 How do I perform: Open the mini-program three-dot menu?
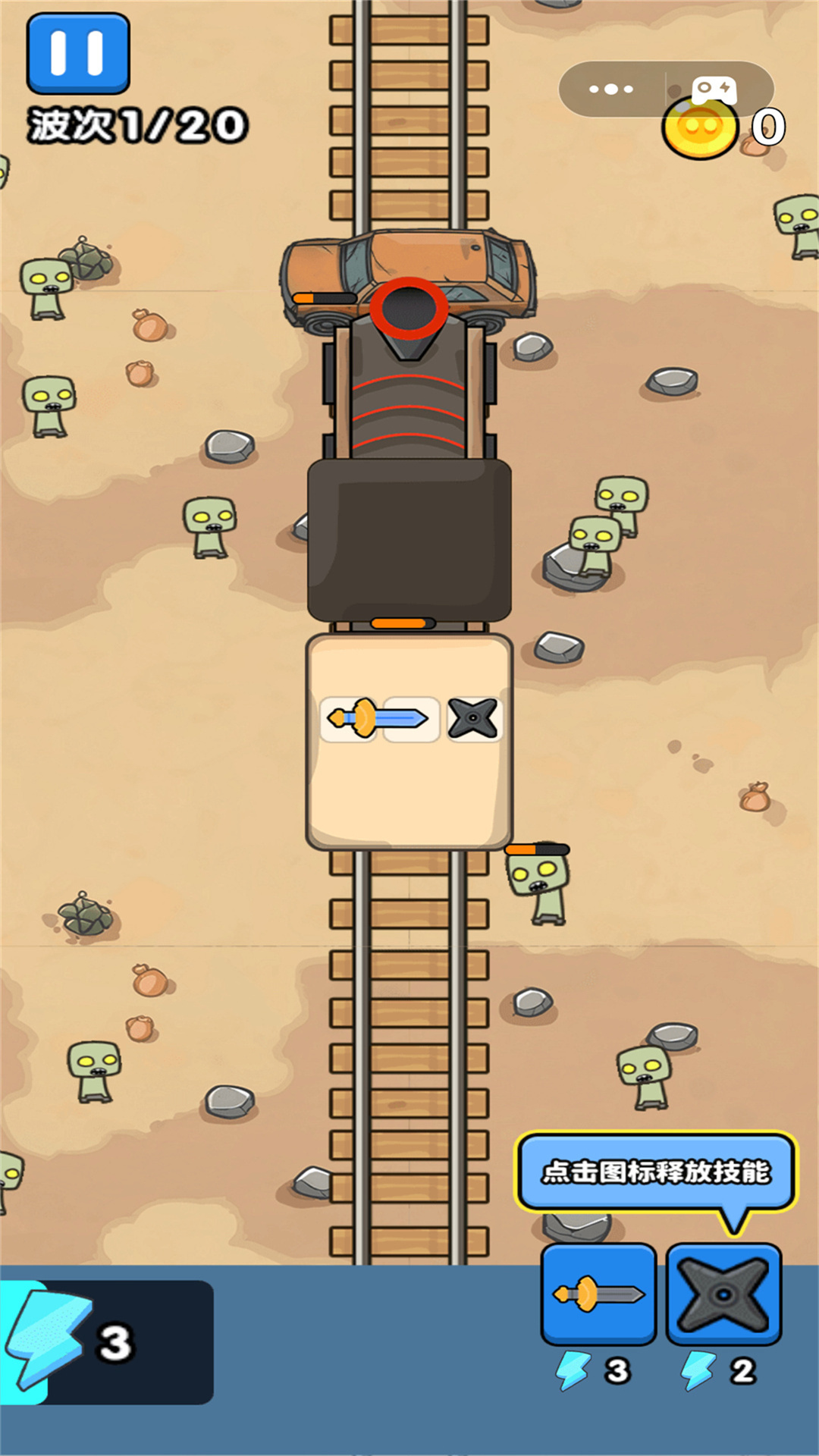(611, 89)
